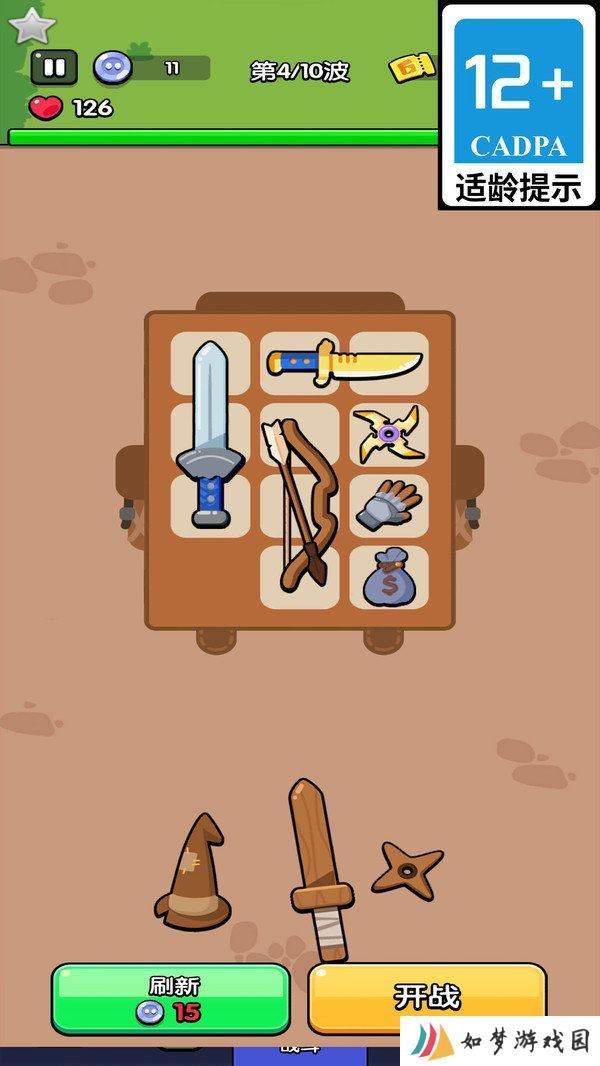Tap the steel sword in the backpack
The height and width of the screenshot is (1066, 600).
coord(209,434)
